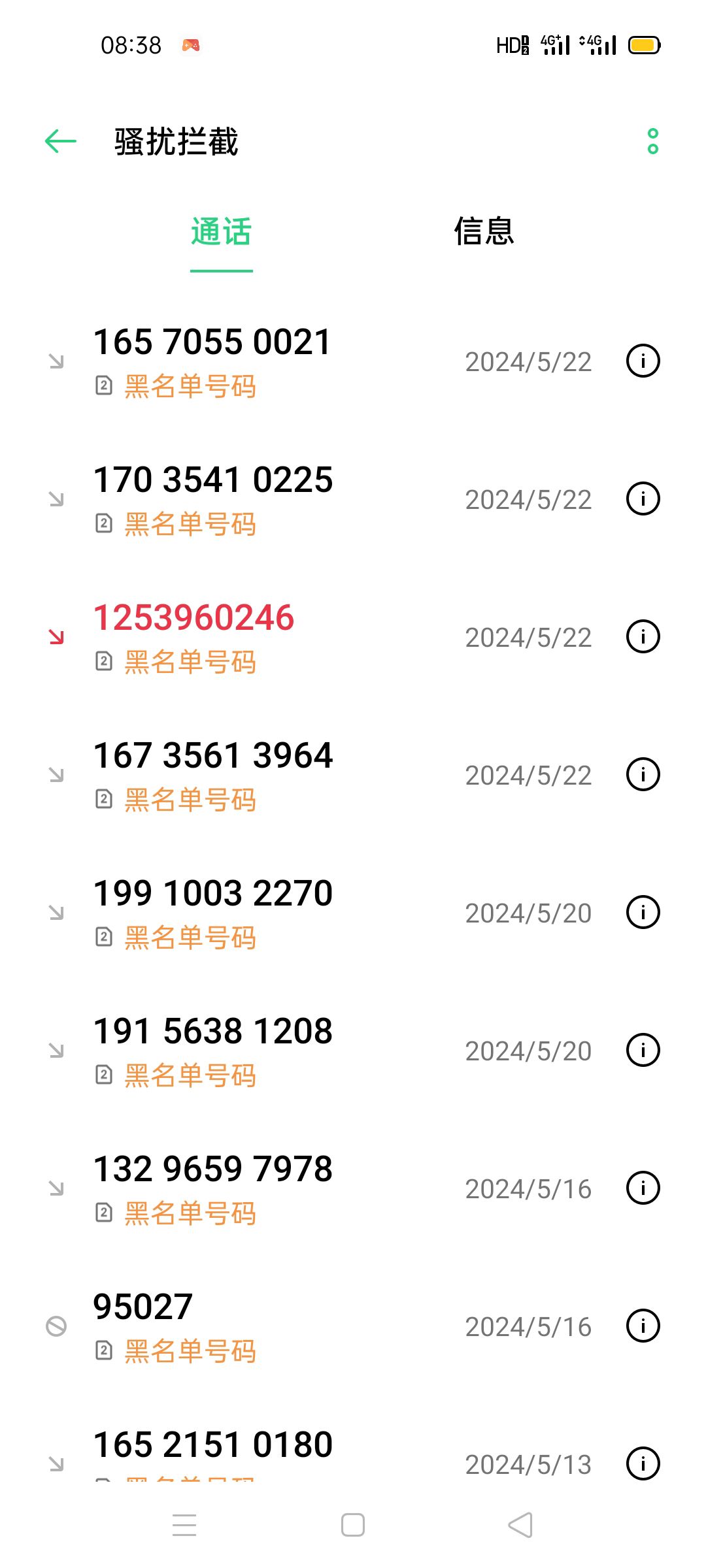Open the overflow menu at top right
This screenshot has width=706, height=1568.
(x=652, y=141)
